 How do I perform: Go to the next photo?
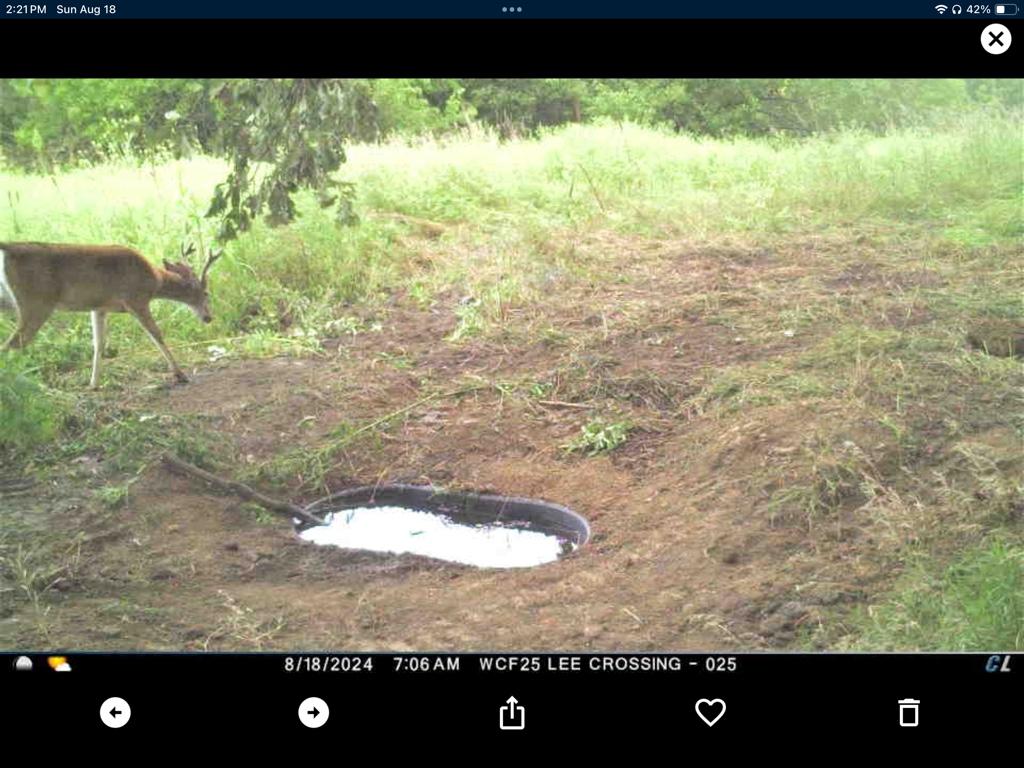[x=314, y=713]
